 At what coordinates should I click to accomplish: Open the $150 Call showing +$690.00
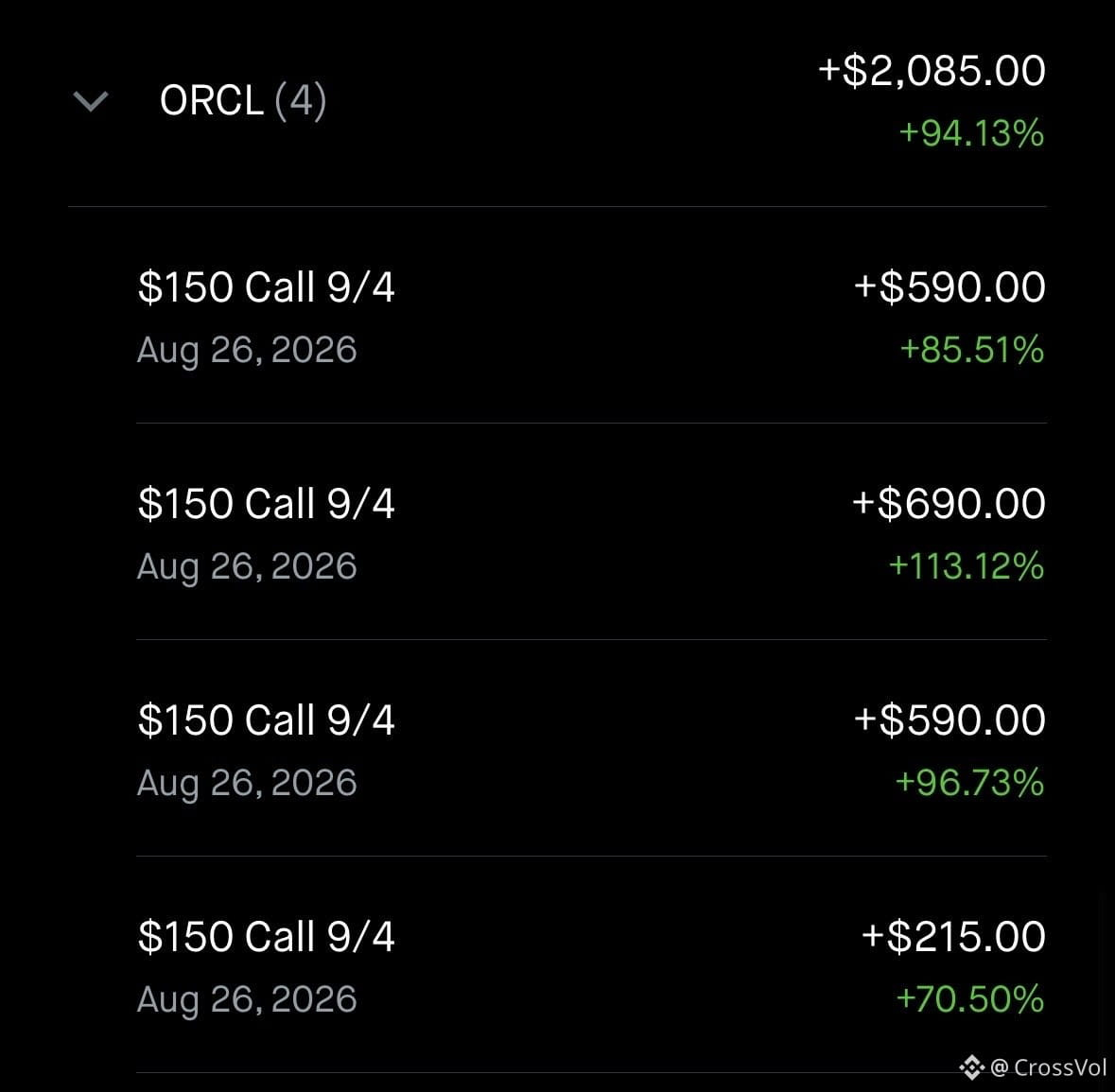[x=591, y=531]
